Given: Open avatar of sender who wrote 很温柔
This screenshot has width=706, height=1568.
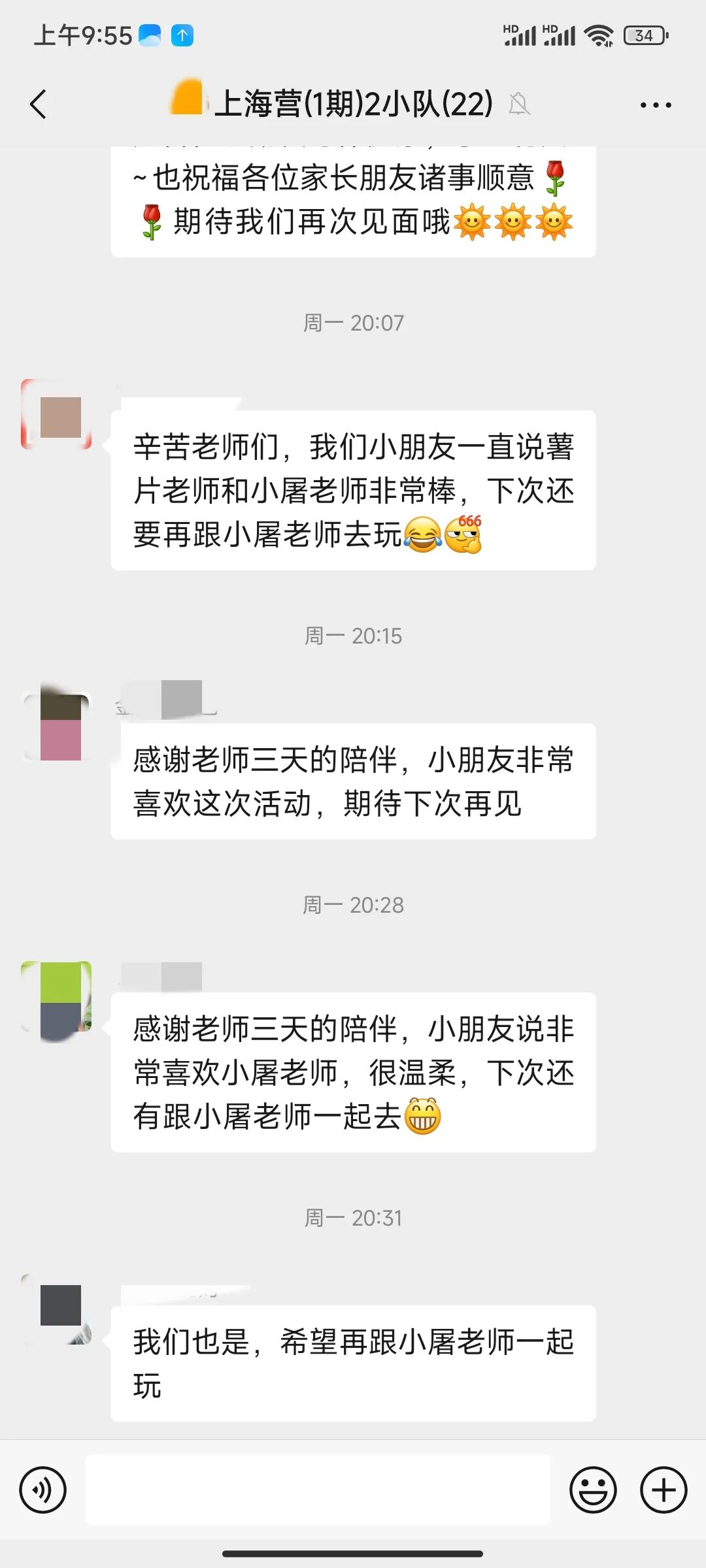Looking at the screenshot, I should point(56,996).
